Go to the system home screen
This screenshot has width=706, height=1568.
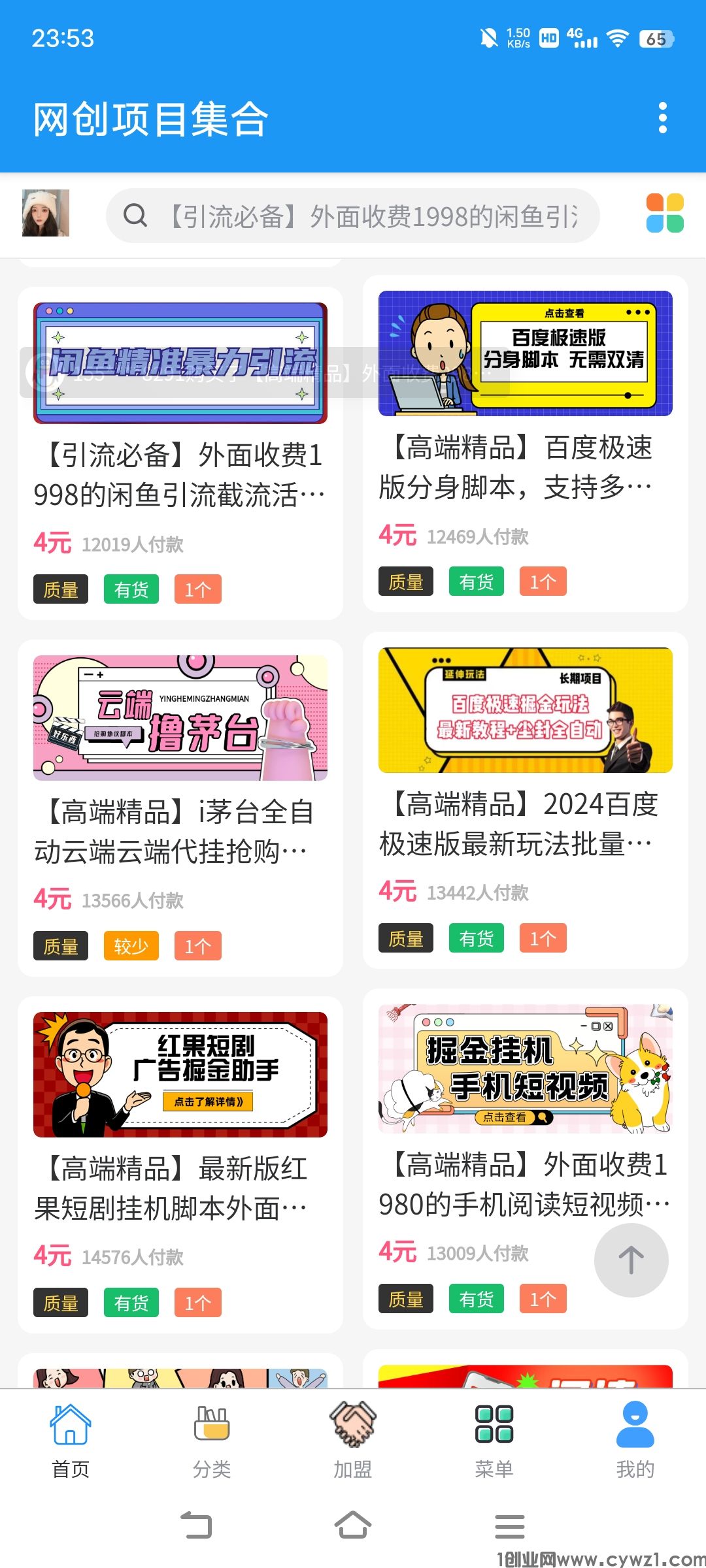[x=353, y=1526]
